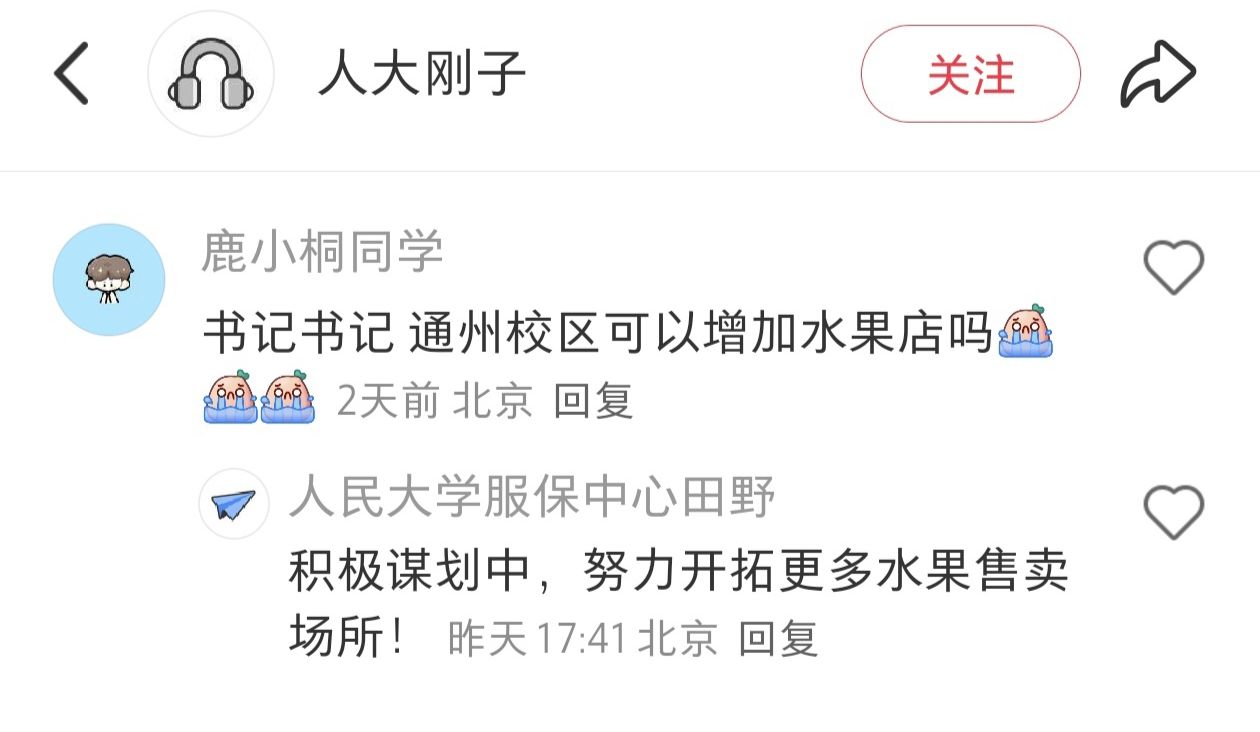Reply to the 积极谋划中 comment

coord(778,638)
